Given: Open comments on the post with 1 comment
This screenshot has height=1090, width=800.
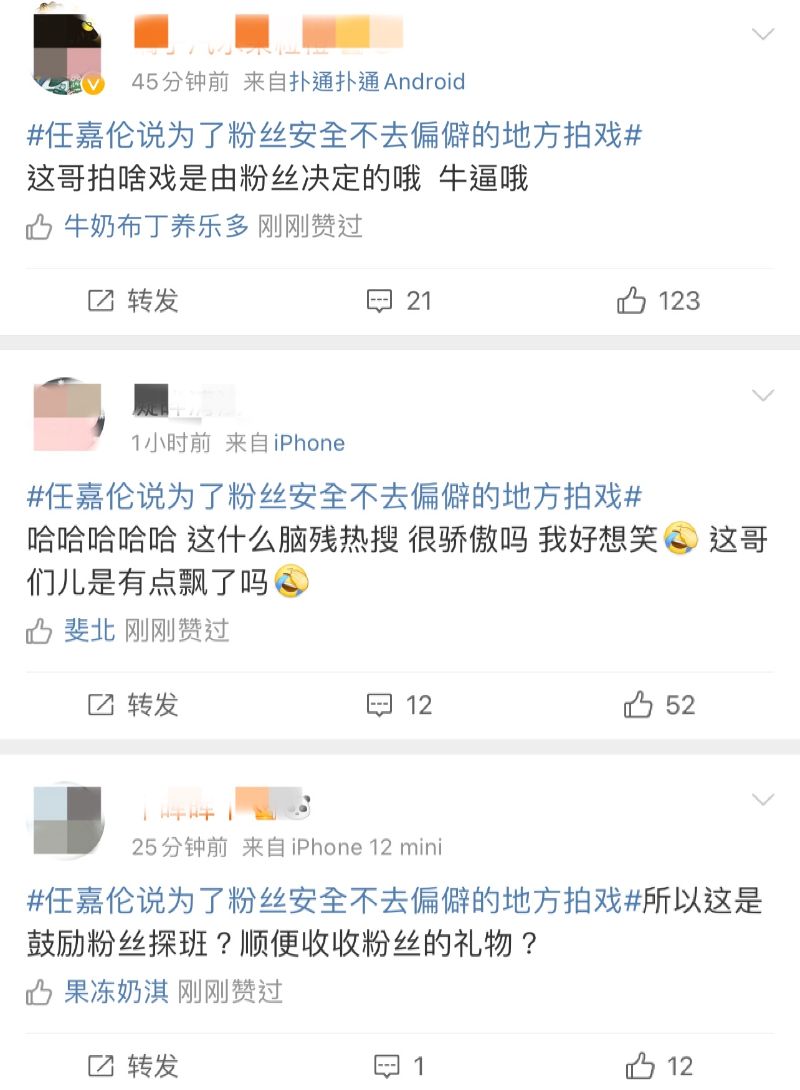Looking at the screenshot, I should click(x=398, y=1065).
